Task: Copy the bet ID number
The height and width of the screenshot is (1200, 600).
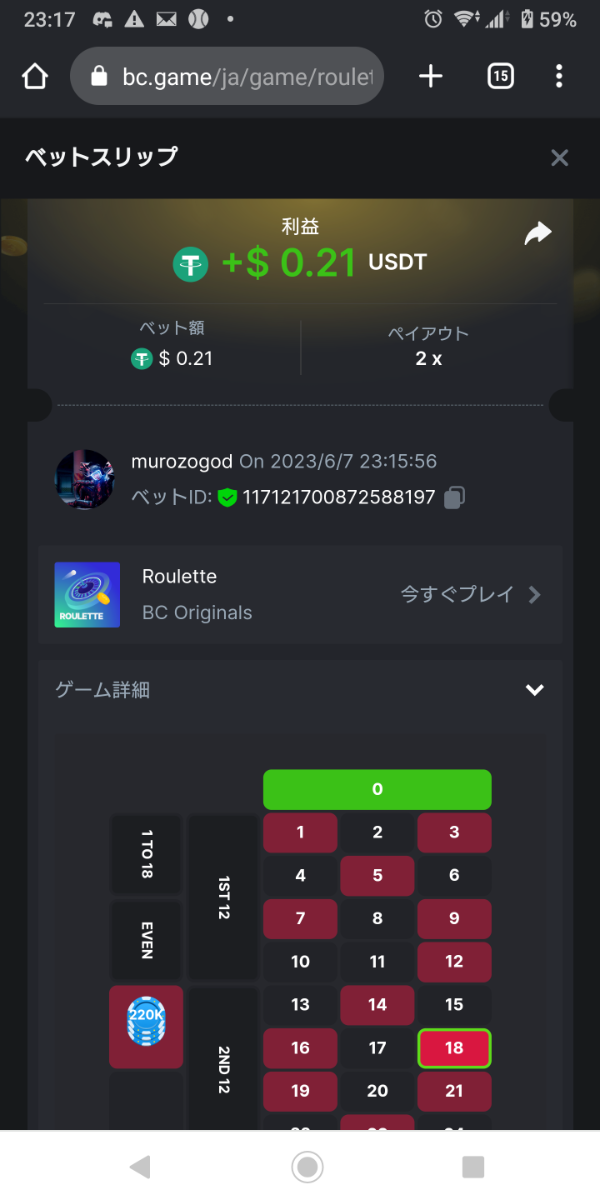Action: tap(455, 497)
